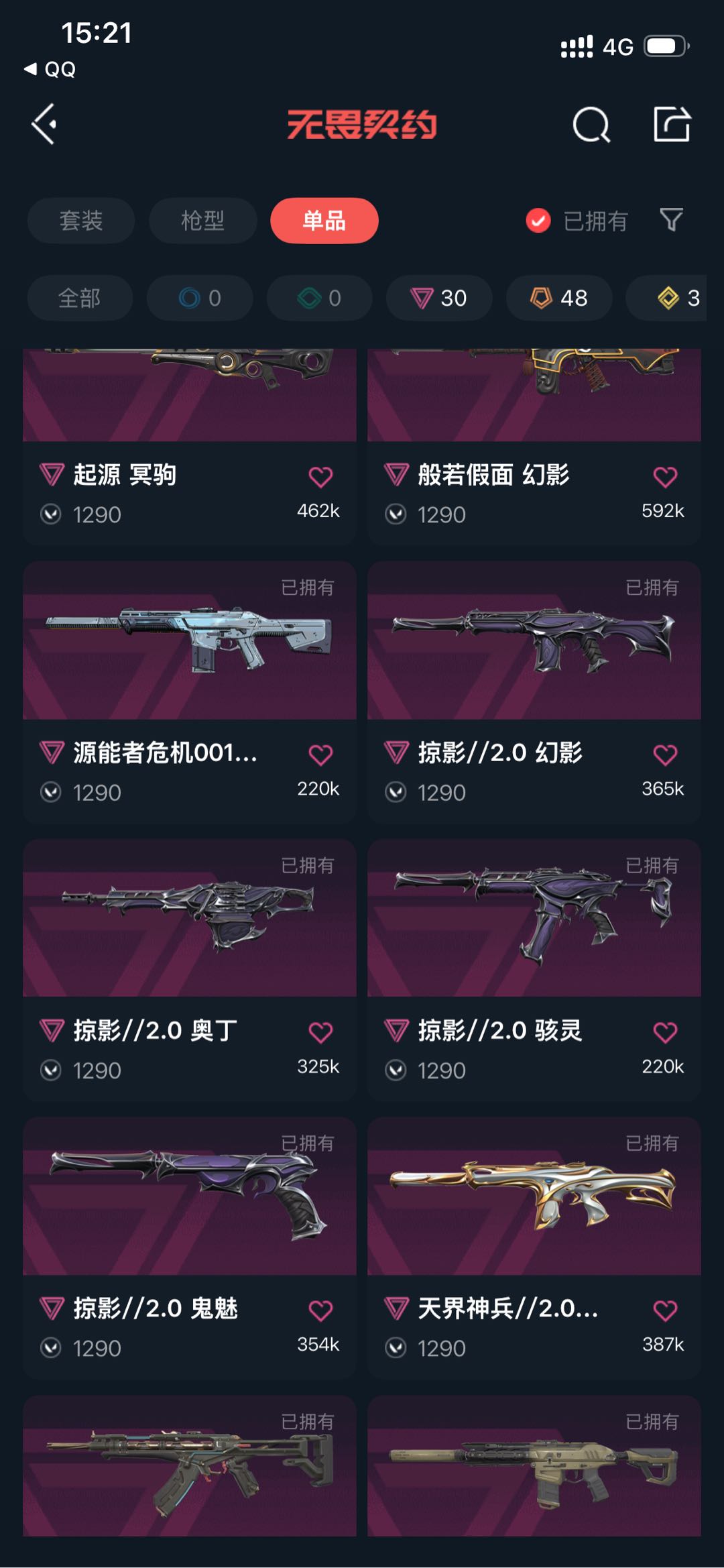Like the 掠影//2.0 鬼魅 skin
This screenshot has width=724, height=1568.
320,1310
